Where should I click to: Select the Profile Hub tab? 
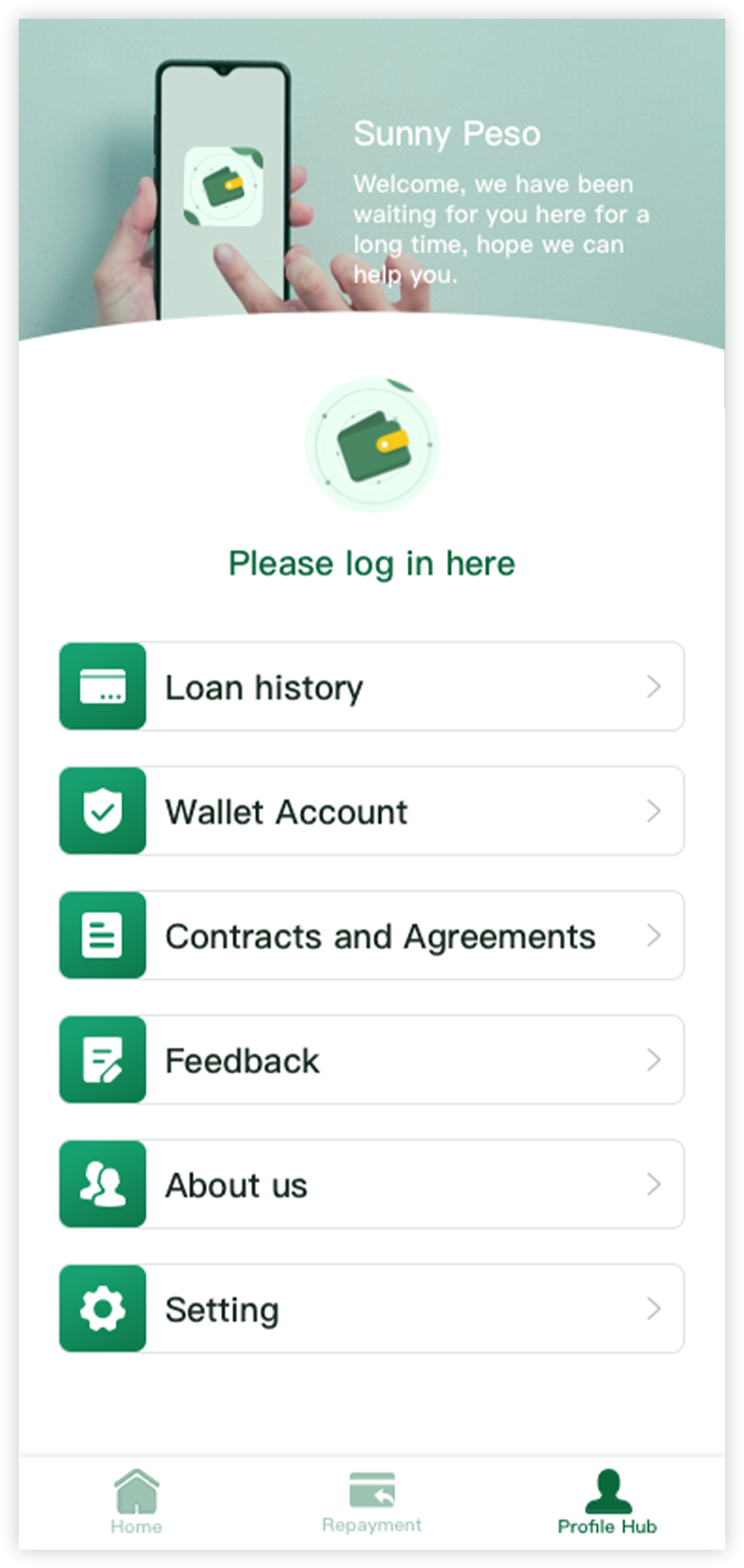607,1501
